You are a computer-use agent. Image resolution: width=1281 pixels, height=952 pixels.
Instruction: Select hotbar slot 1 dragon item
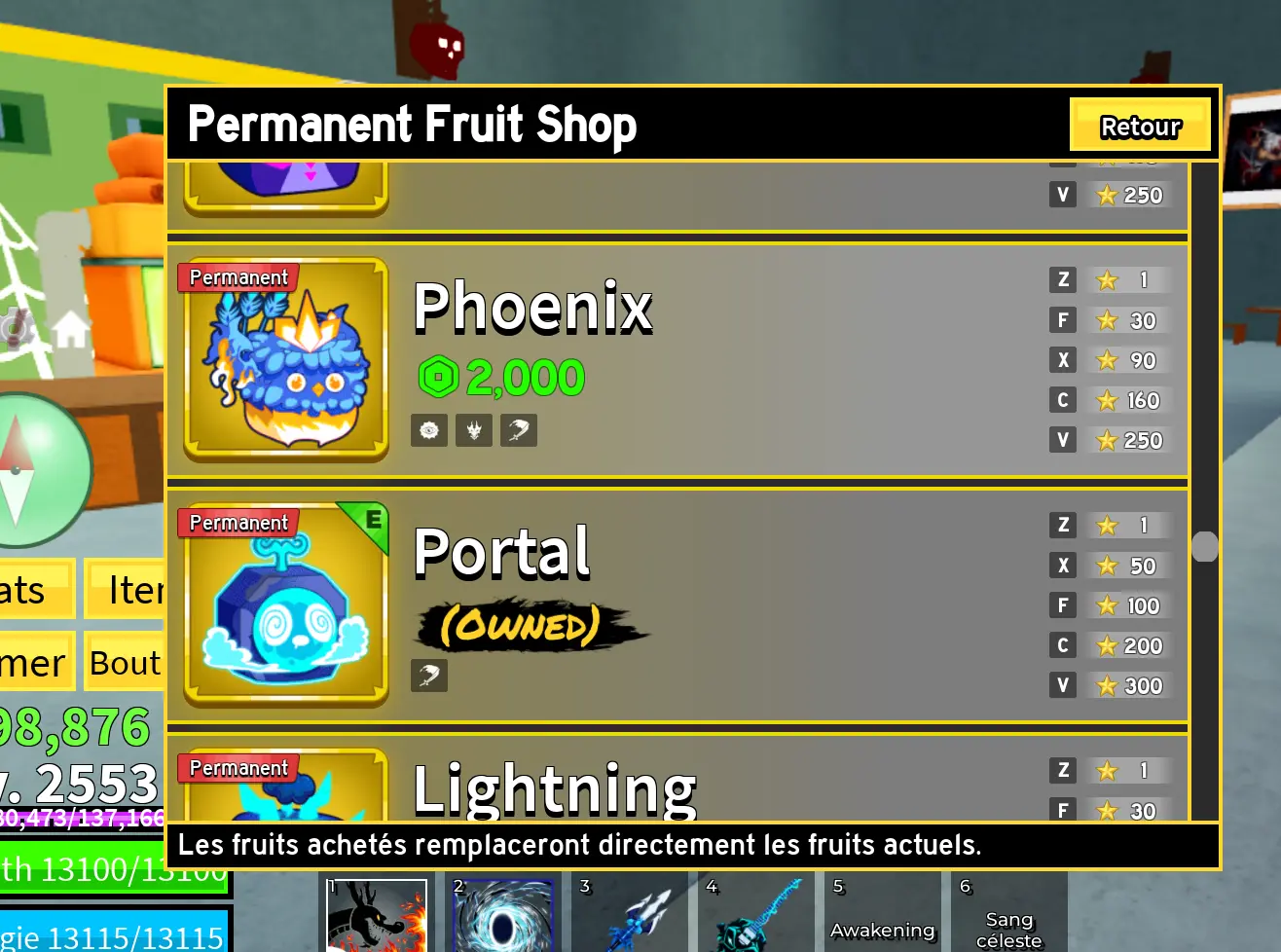377,913
